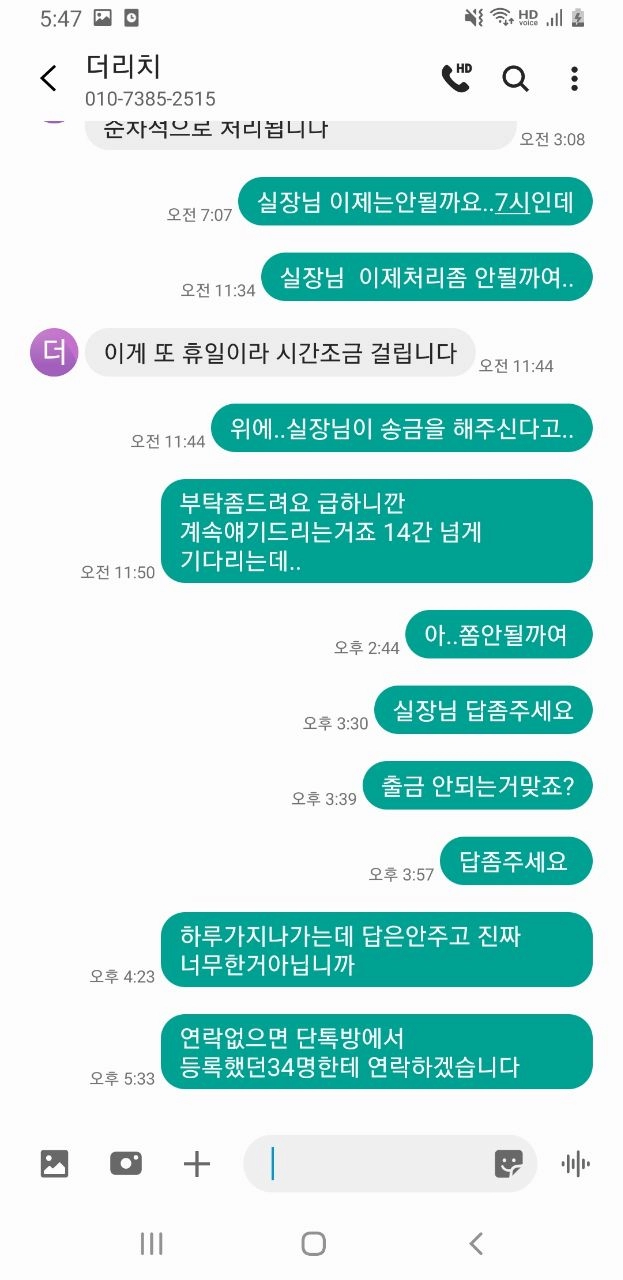This screenshot has height=1280, width=623.
Task: Open 더리치's purple contact avatar
Action: click(54, 352)
